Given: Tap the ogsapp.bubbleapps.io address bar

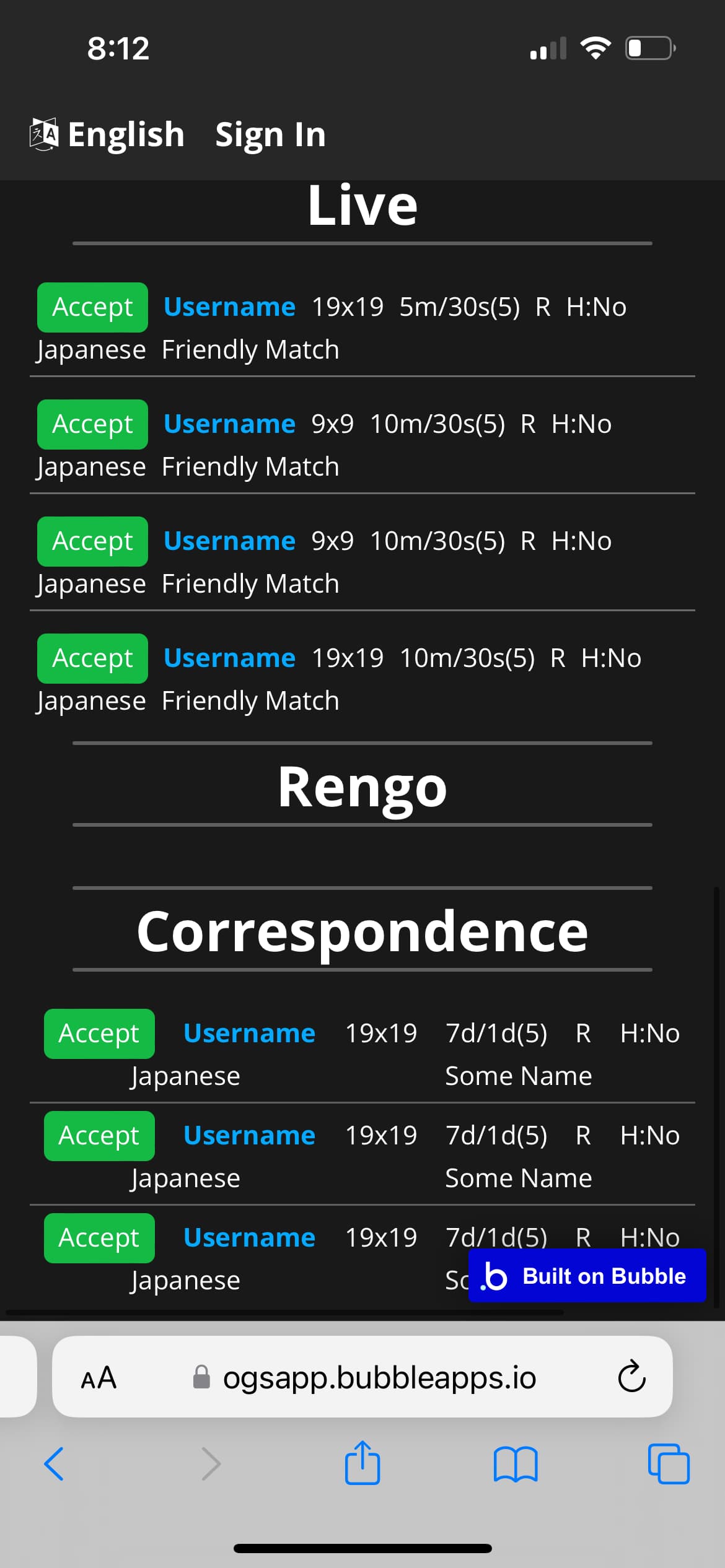Looking at the screenshot, I should point(378,1378).
